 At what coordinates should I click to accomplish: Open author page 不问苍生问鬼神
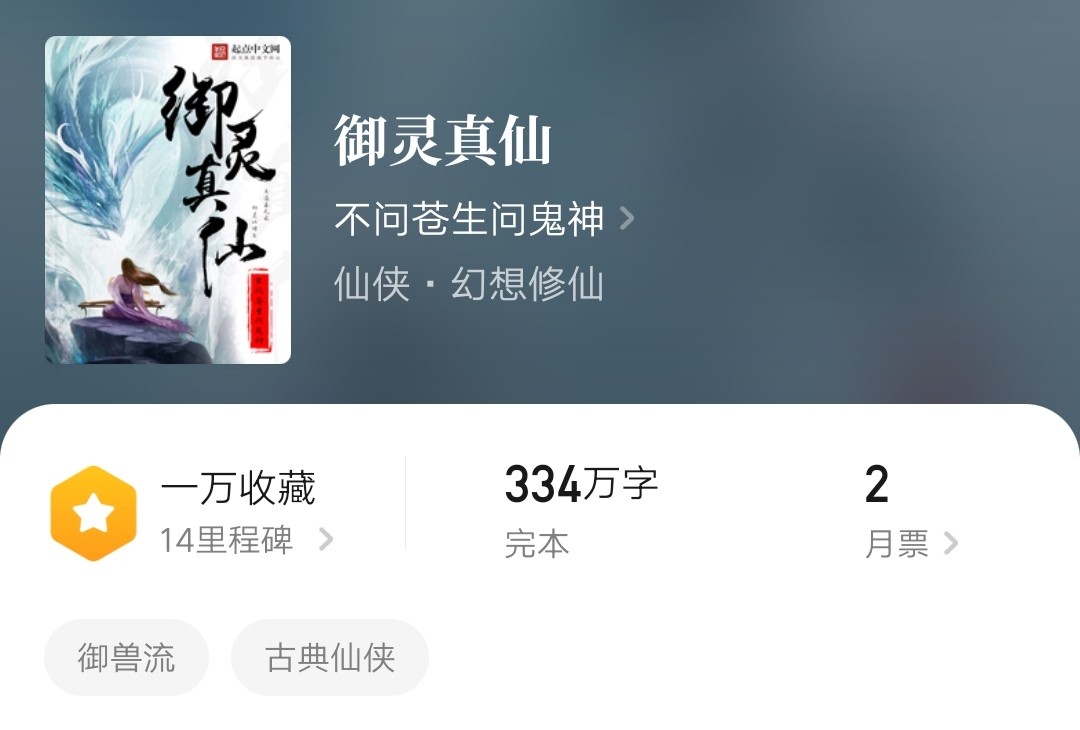pos(483,219)
